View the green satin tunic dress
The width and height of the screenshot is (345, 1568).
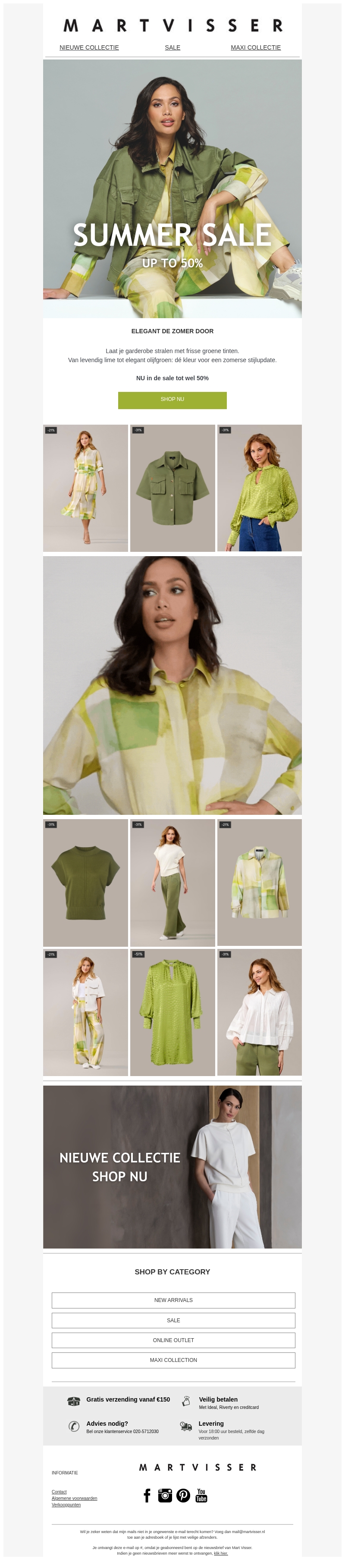point(172,1013)
